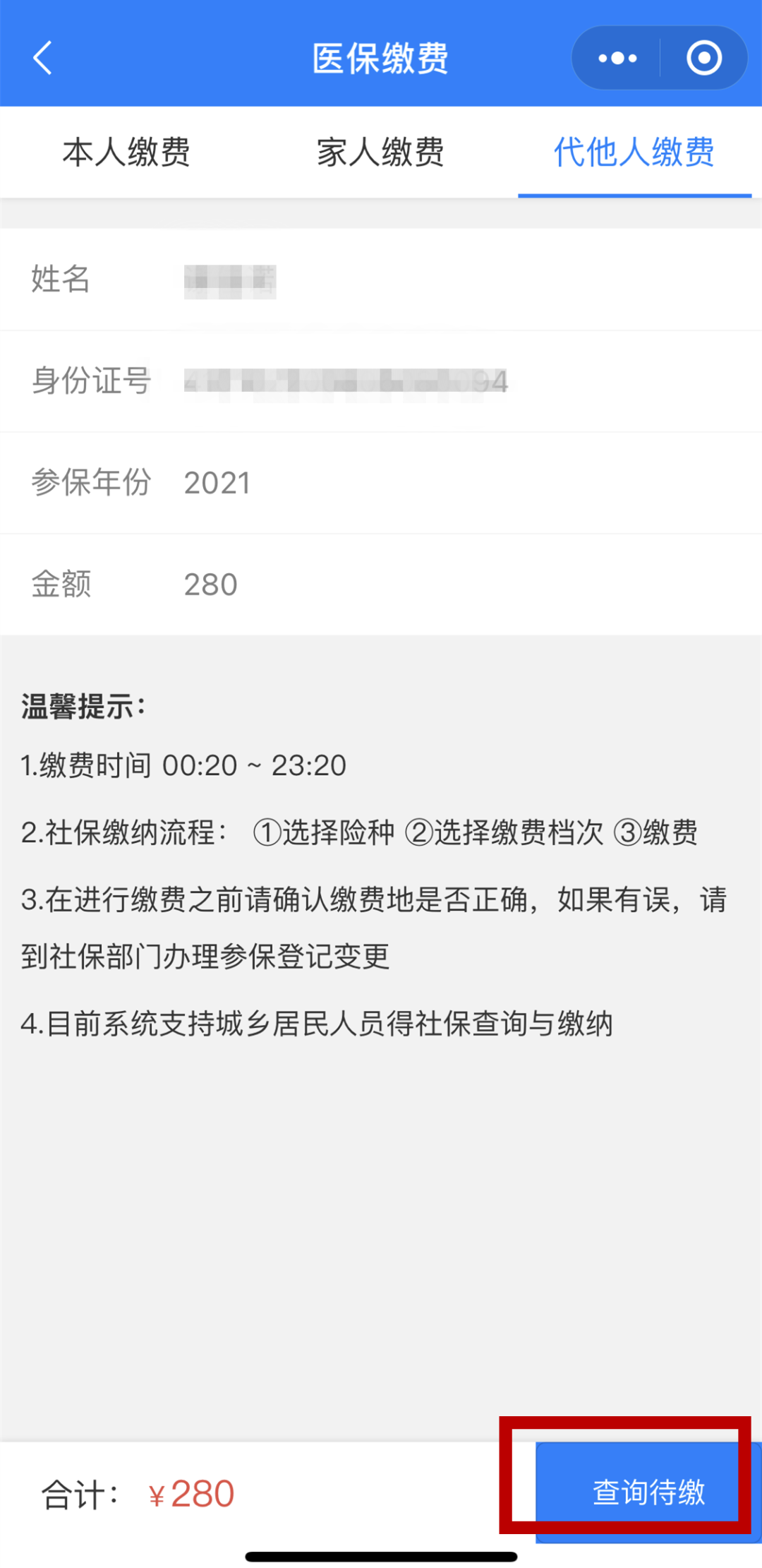Select the 代他人缴费 tab

coord(634,152)
